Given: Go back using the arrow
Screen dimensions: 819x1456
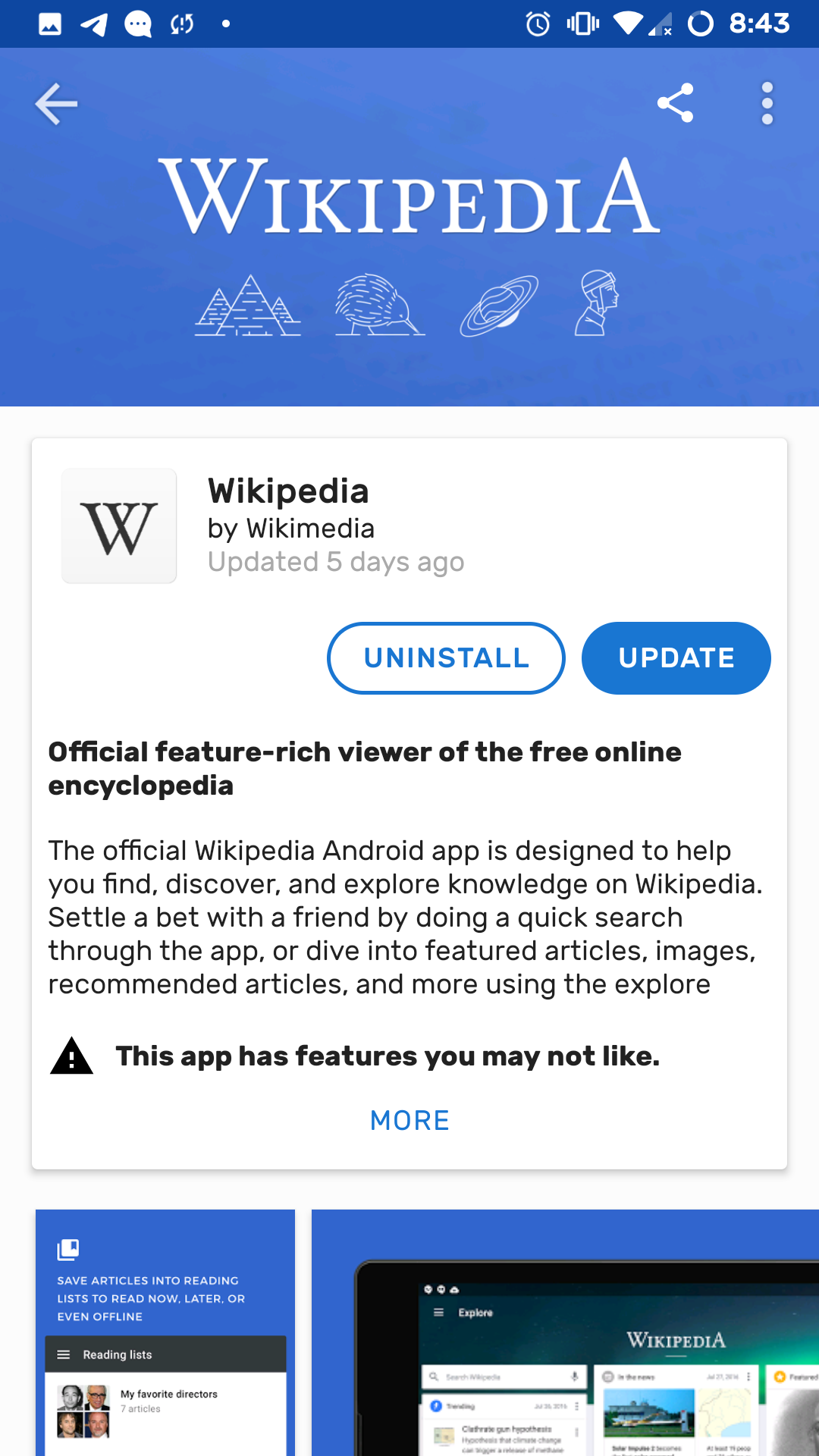Looking at the screenshot, I should point(57,104).
